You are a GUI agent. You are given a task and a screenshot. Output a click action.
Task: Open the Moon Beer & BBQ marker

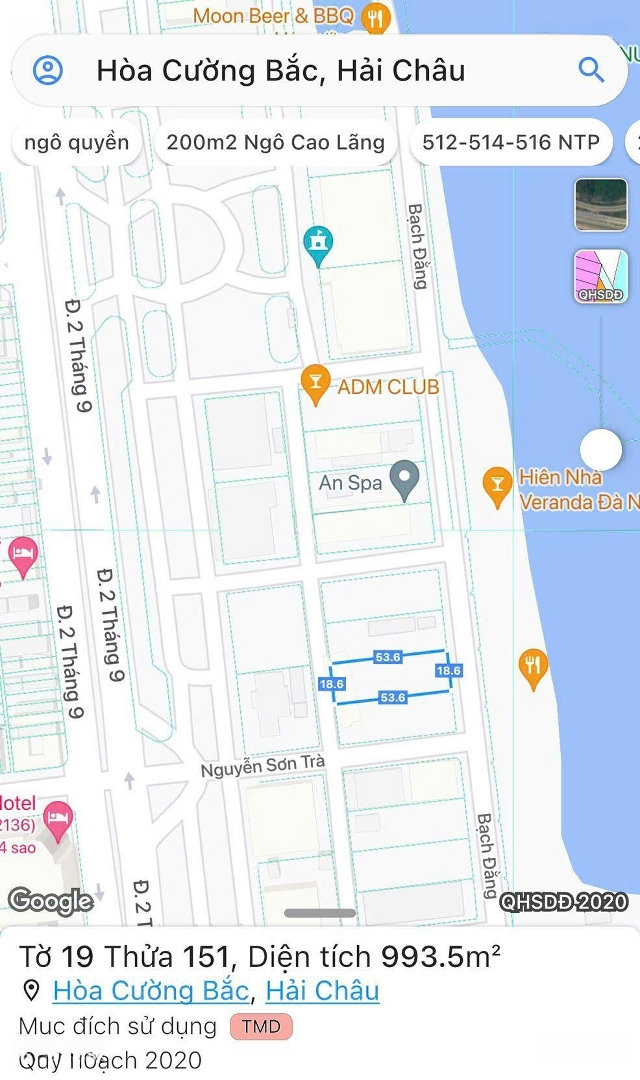[376, 16]
